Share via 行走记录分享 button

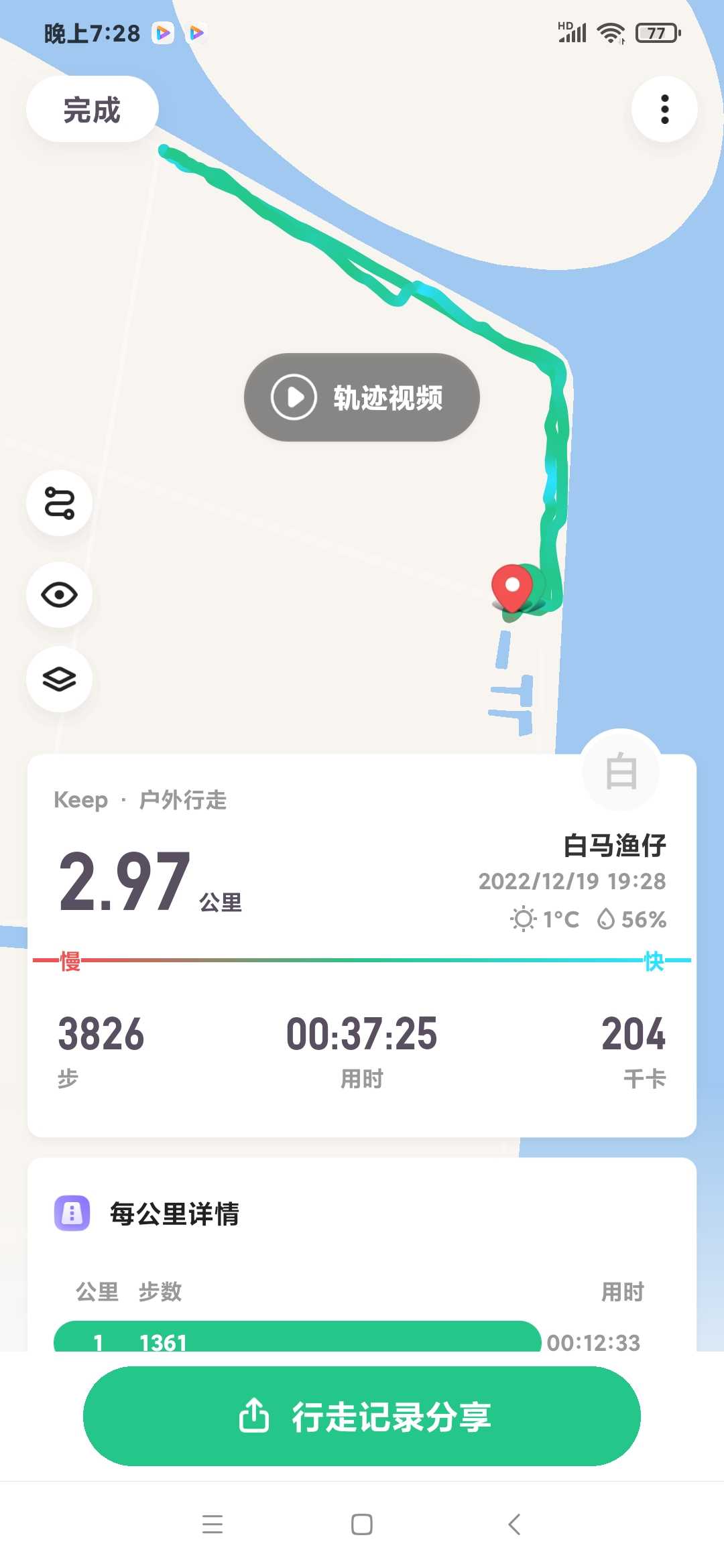coord(362,1417)
